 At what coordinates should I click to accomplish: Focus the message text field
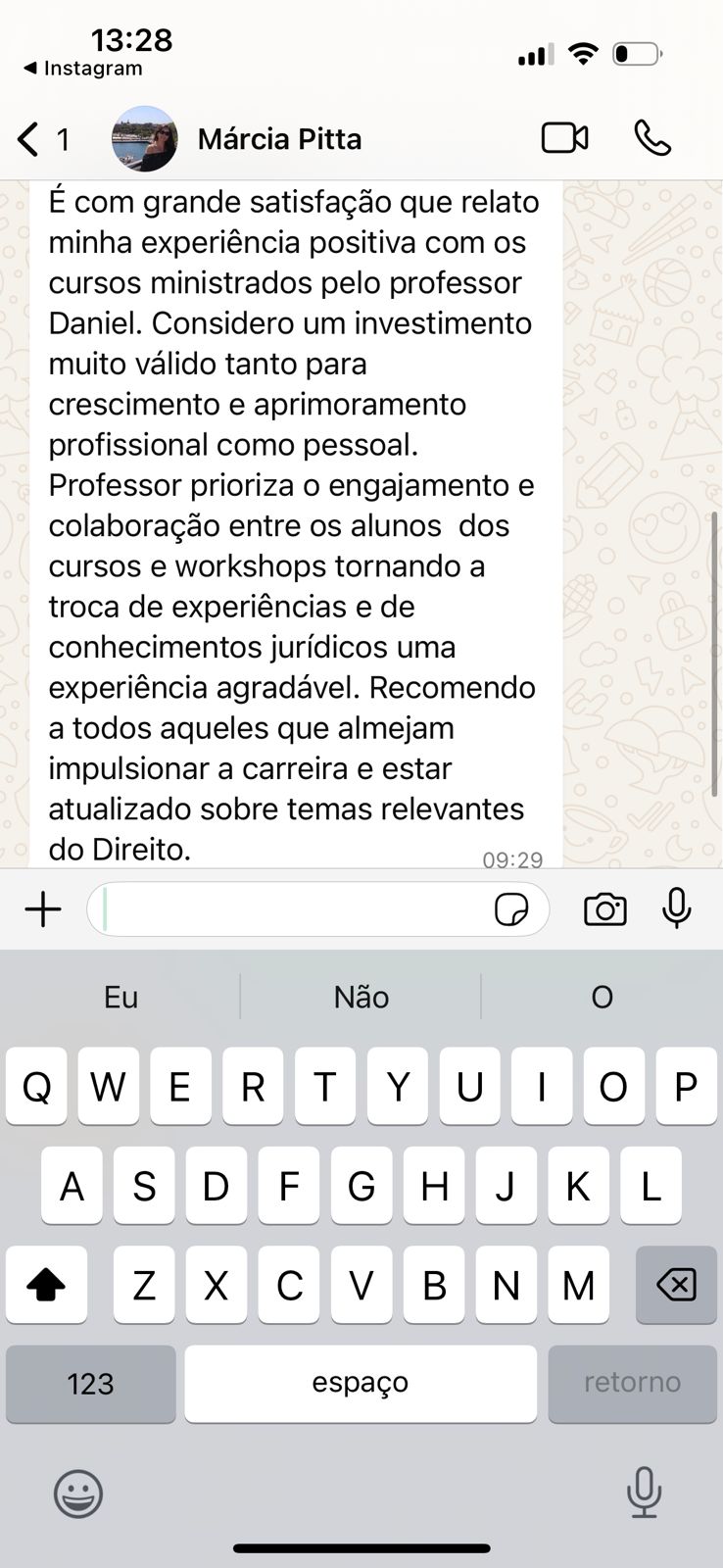point(294,909)
